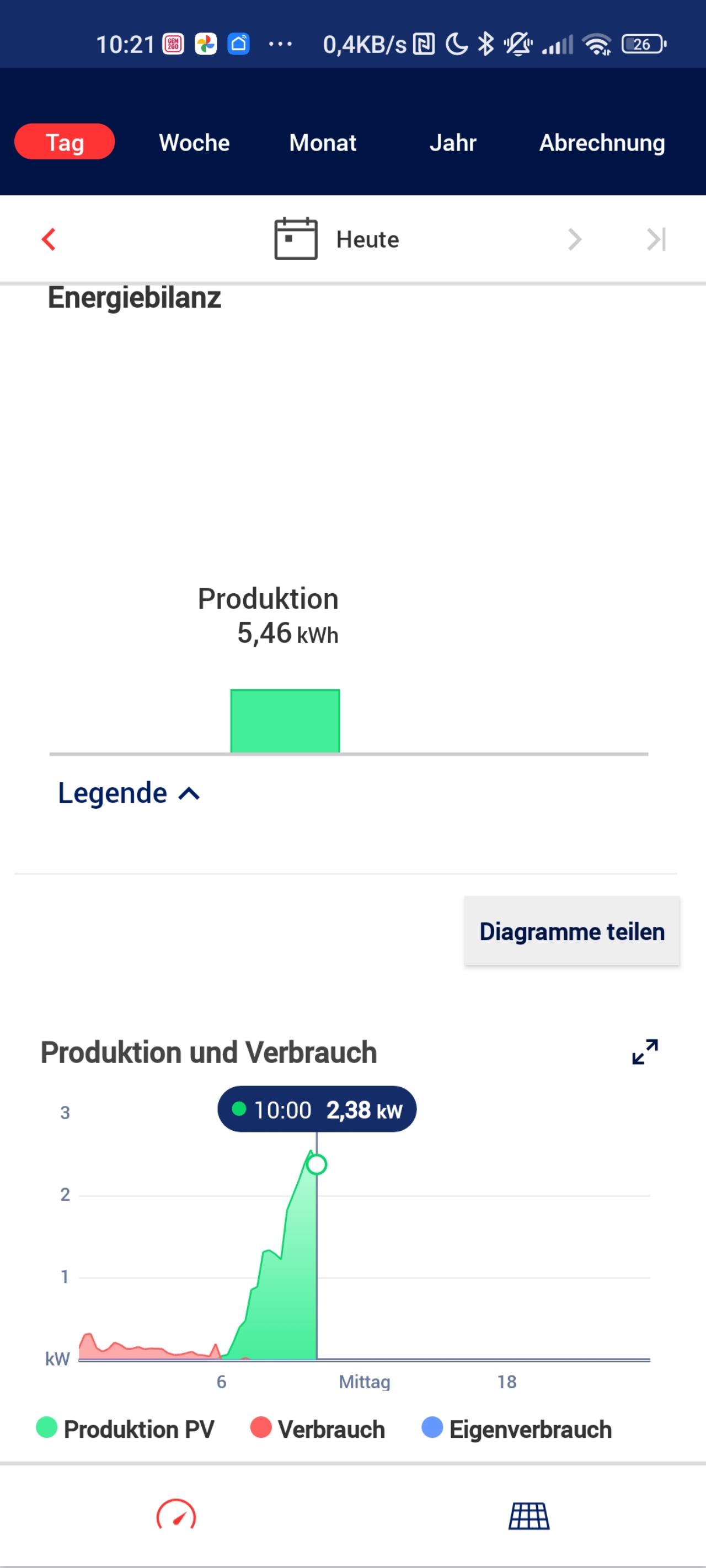Image resolution: width=706 pixels, height=1568 pixels.
Task: Open the gauge dashboard tab
Action: [176, 1515]
